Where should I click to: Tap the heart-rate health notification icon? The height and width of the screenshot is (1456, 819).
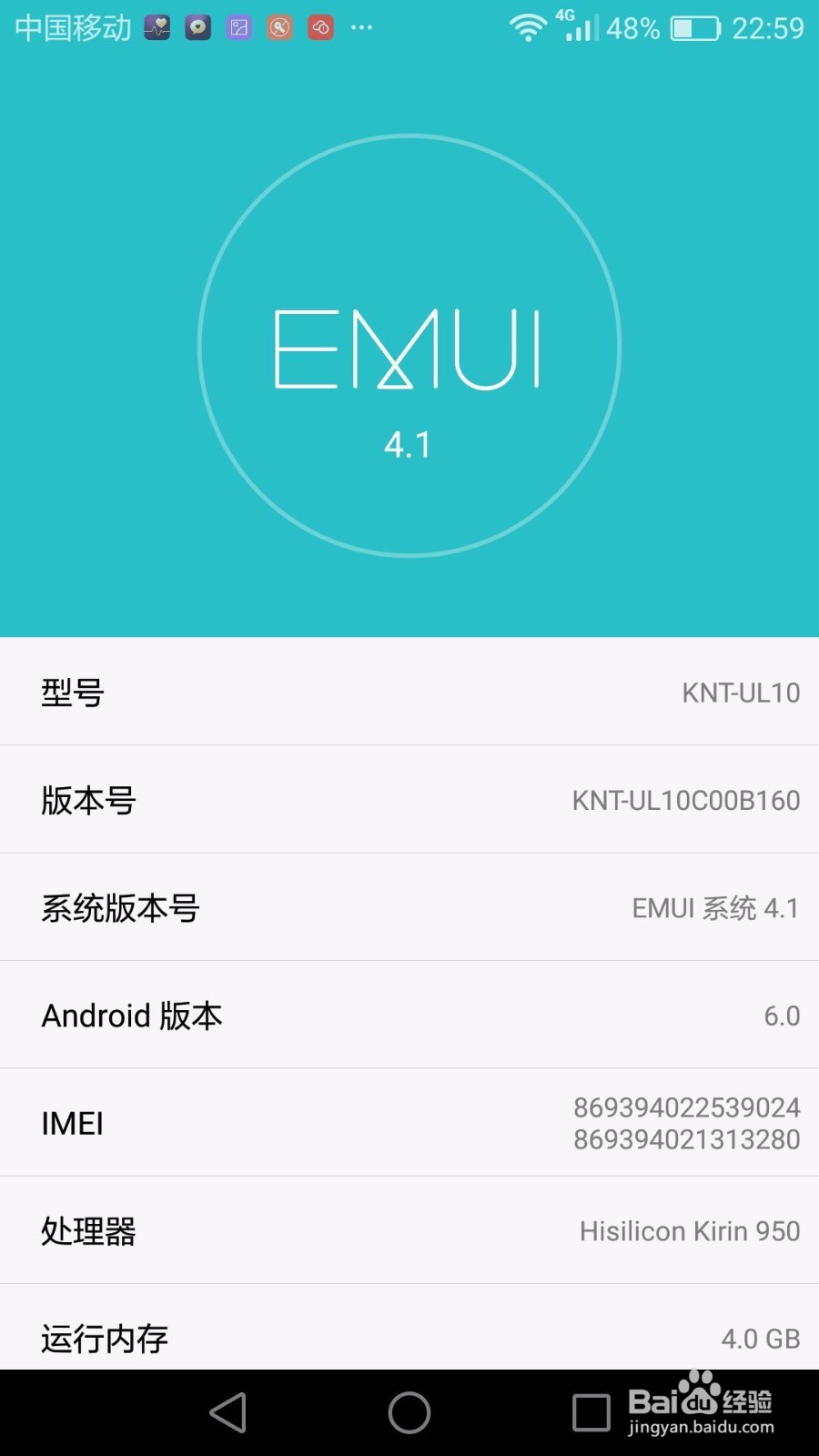click(157, 27)
